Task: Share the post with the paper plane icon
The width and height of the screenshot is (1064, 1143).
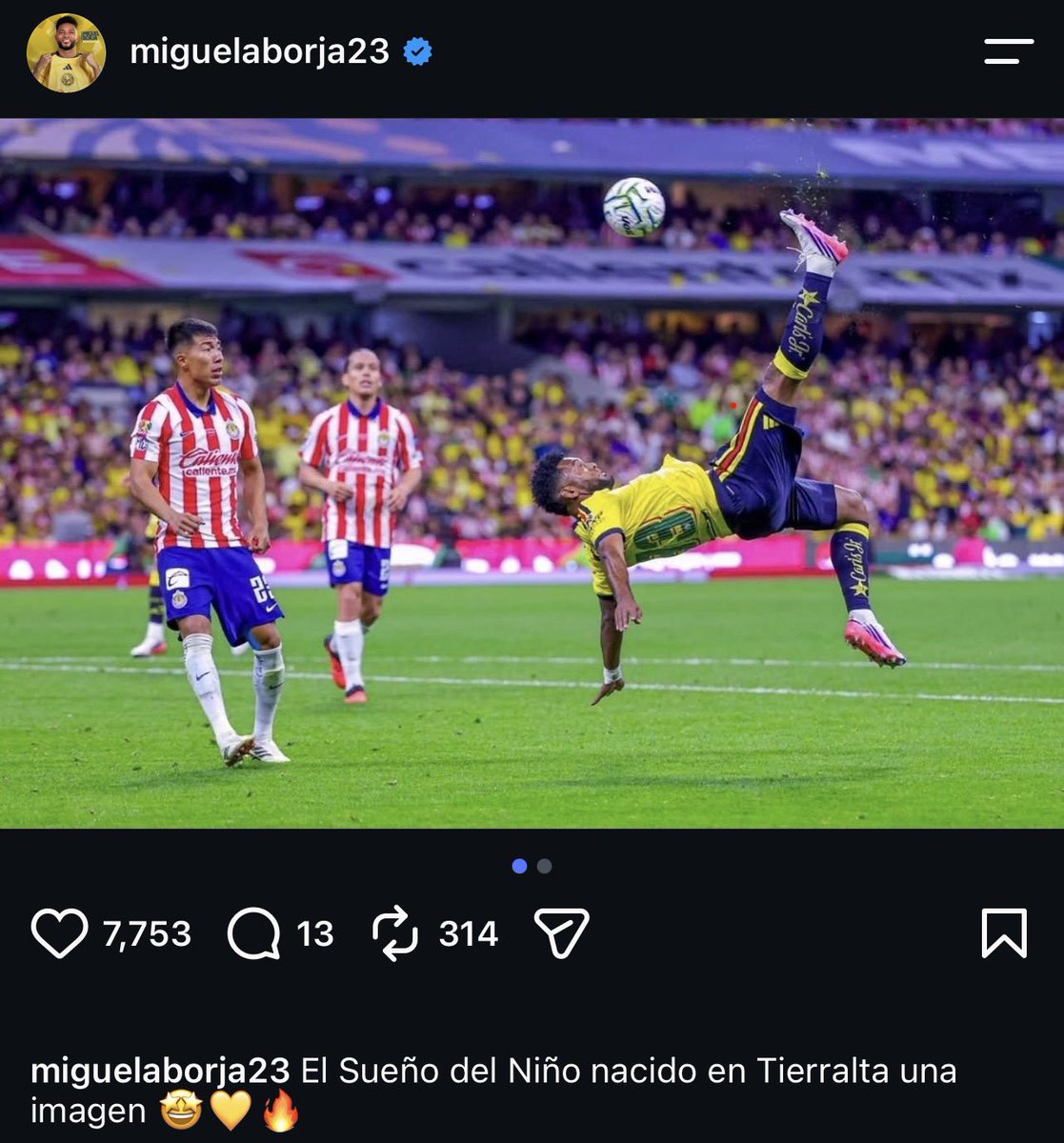Action: coord(561,932)
